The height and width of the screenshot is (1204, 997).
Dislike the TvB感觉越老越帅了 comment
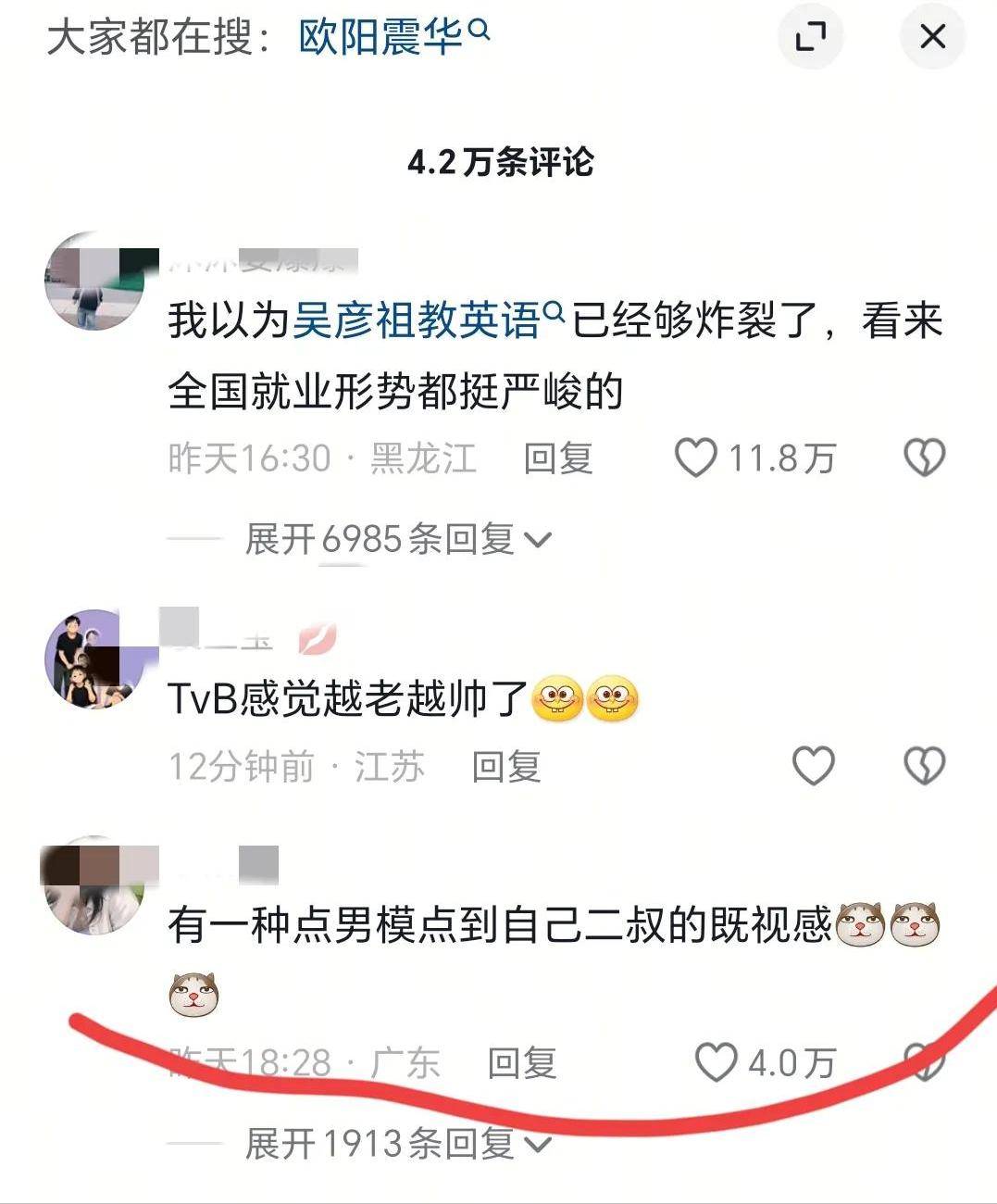click(923, 767)
